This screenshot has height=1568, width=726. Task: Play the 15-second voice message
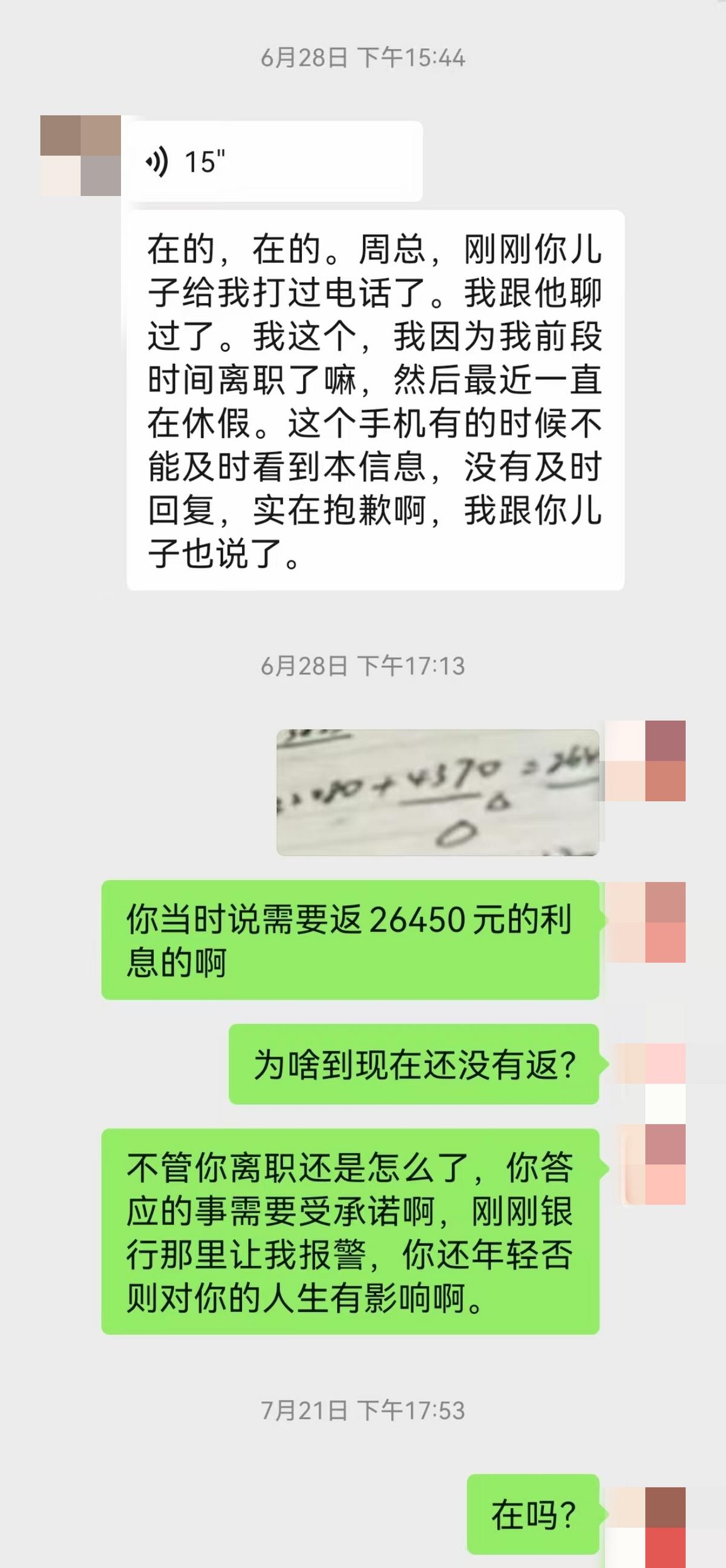pos(273,162)
